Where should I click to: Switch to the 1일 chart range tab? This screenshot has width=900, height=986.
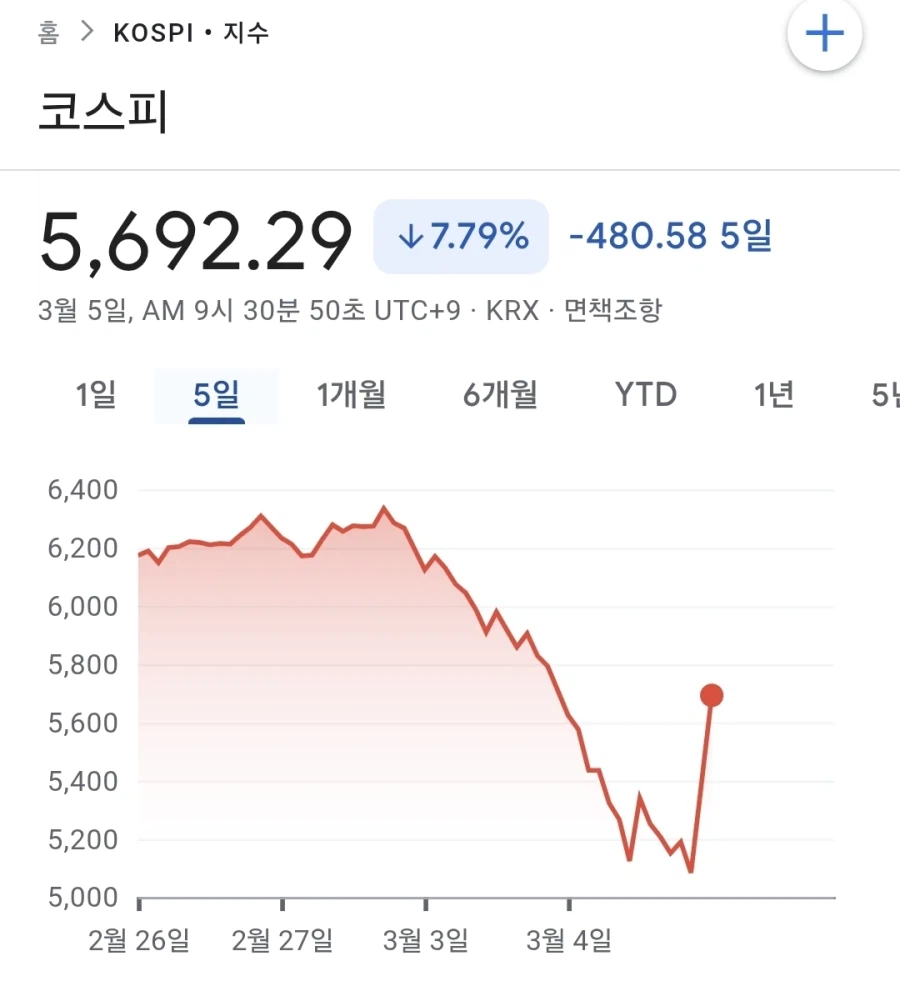click(x=95, y=395)
